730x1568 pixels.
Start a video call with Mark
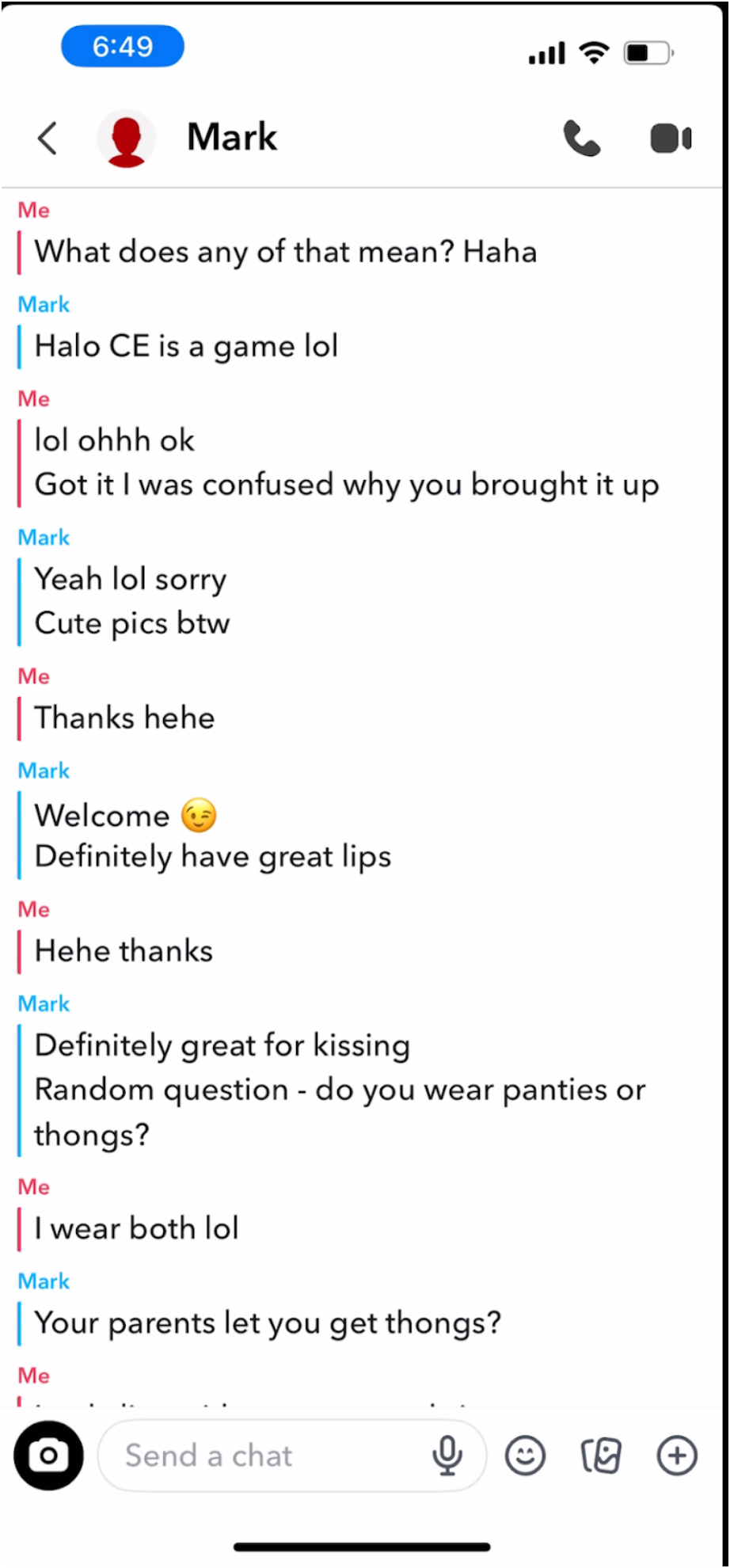pyautogui.click(x=671, y=139)
